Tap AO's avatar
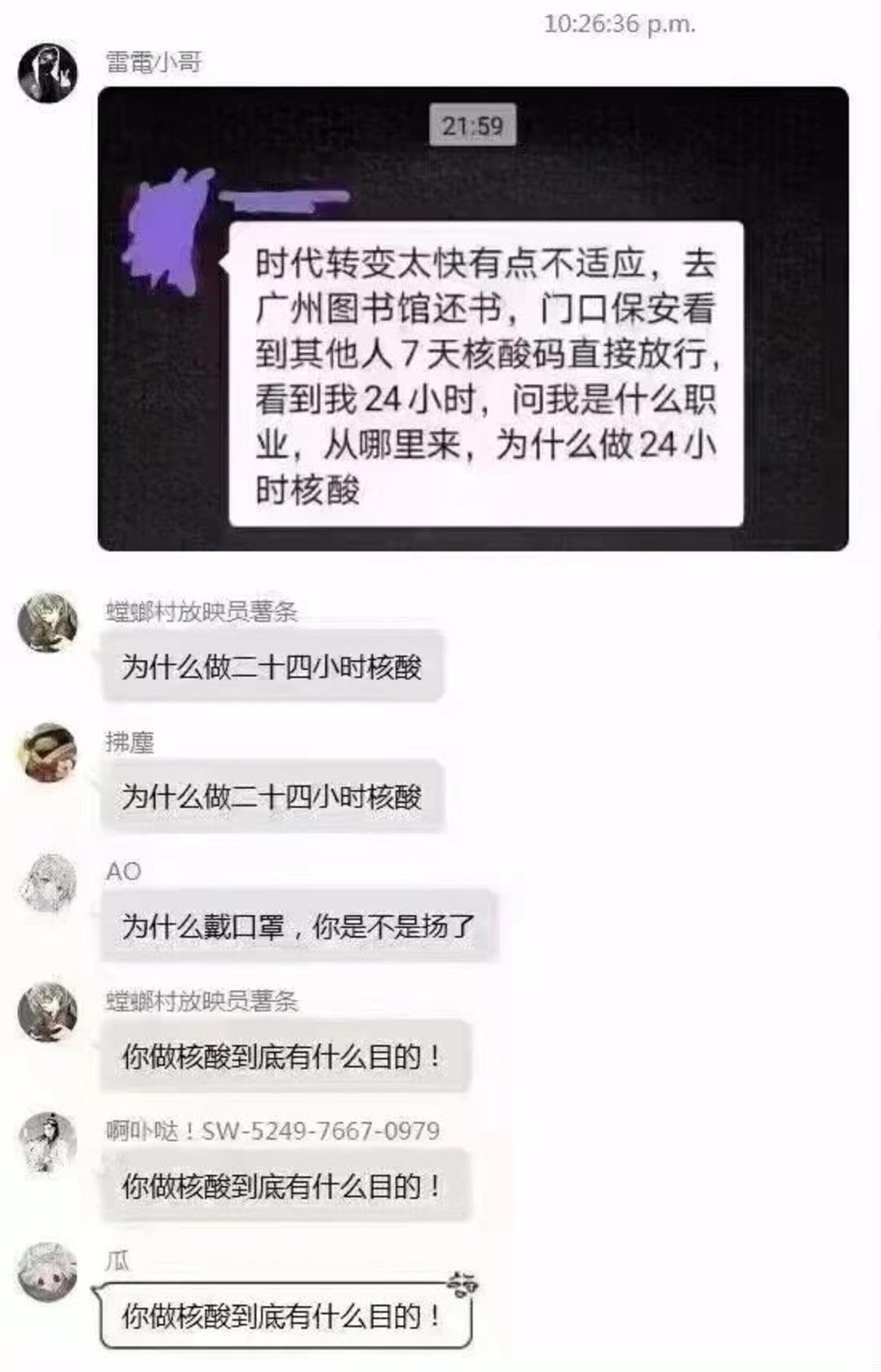This screenshot has width=881, height=1372. coord(47,883)
